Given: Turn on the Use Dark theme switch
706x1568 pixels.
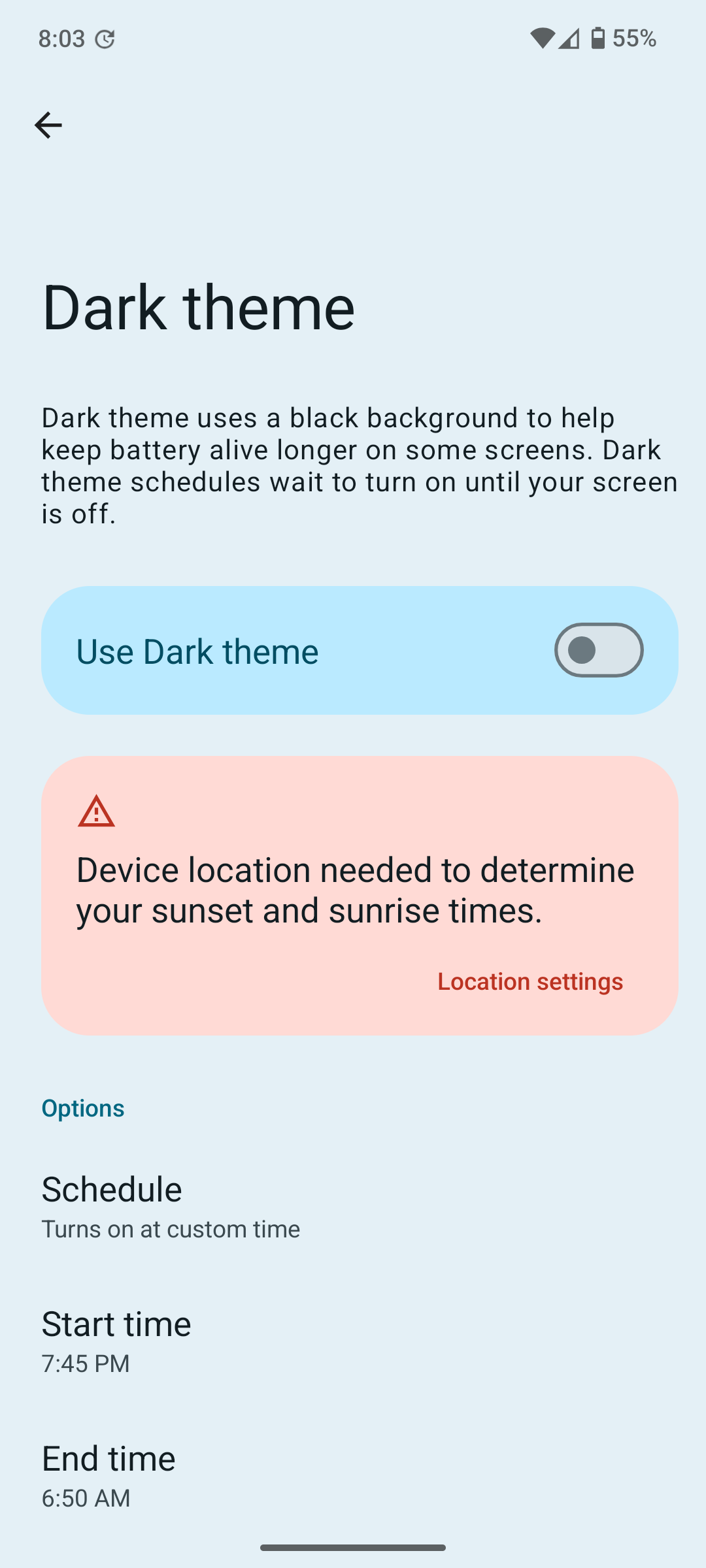Looking at the screenshot, I should (598, 650).
